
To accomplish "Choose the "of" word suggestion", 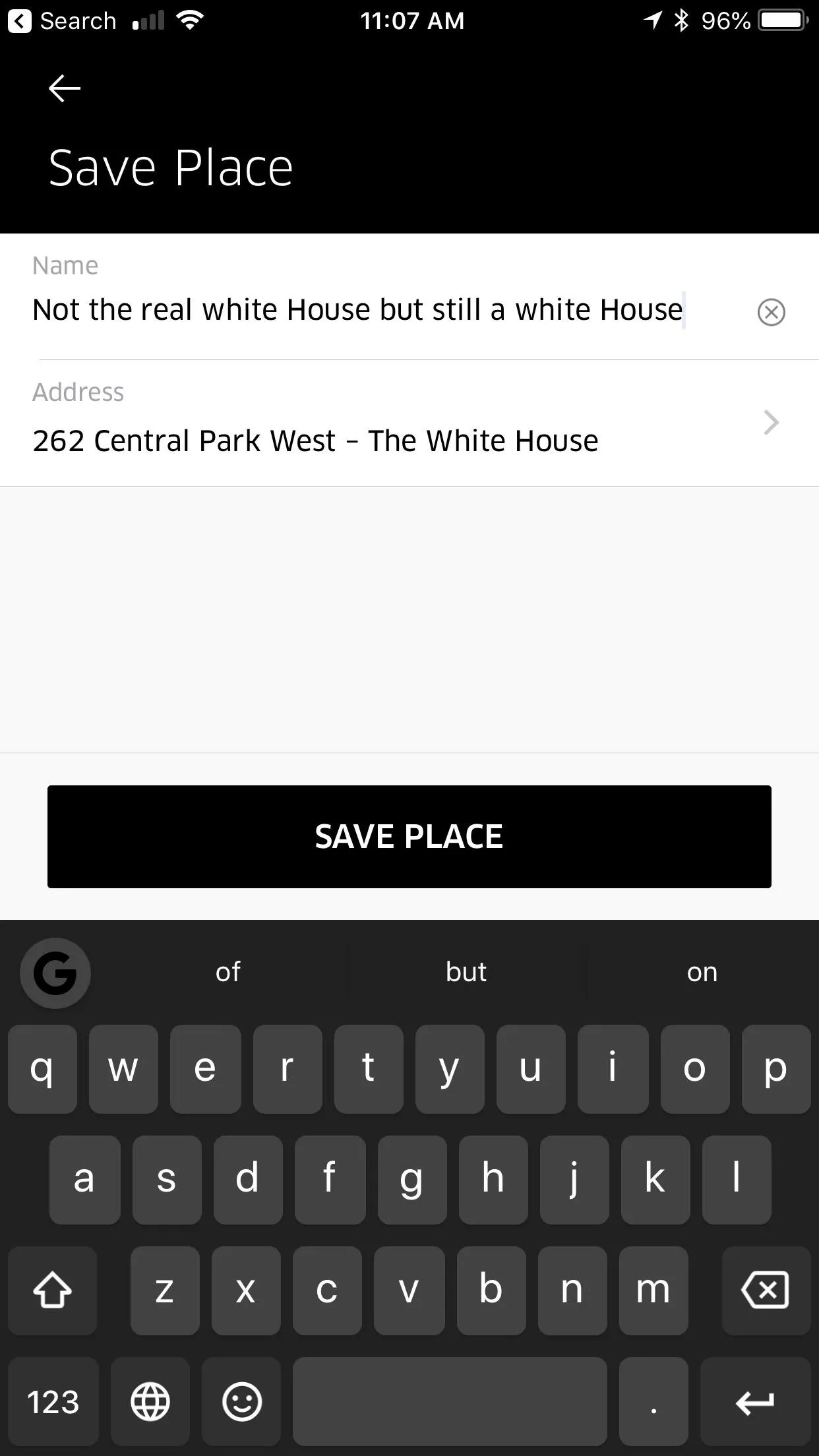I will [228, 972].
